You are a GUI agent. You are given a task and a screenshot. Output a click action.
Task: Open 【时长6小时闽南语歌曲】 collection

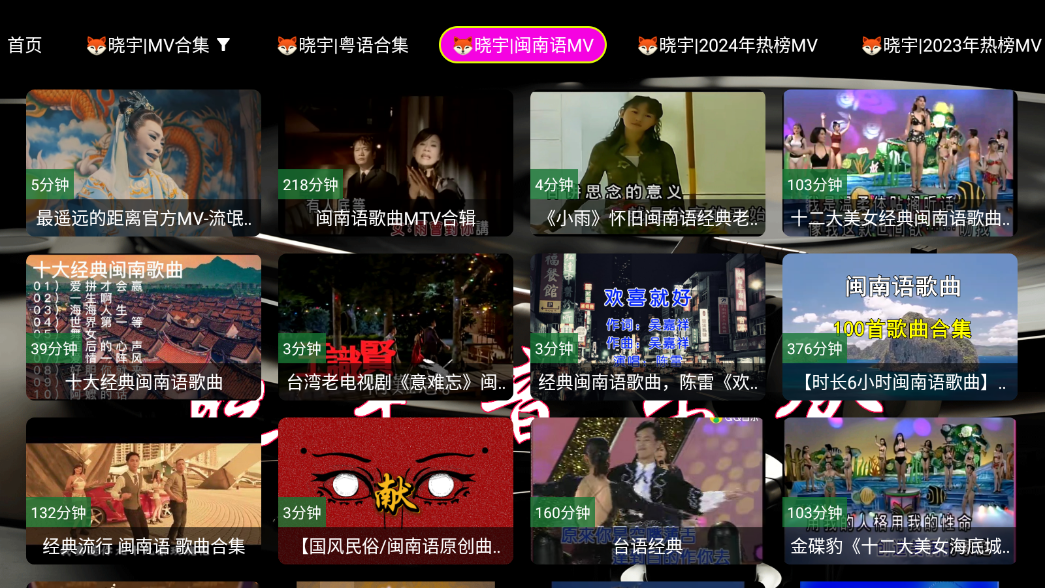(x=900, y=327)
